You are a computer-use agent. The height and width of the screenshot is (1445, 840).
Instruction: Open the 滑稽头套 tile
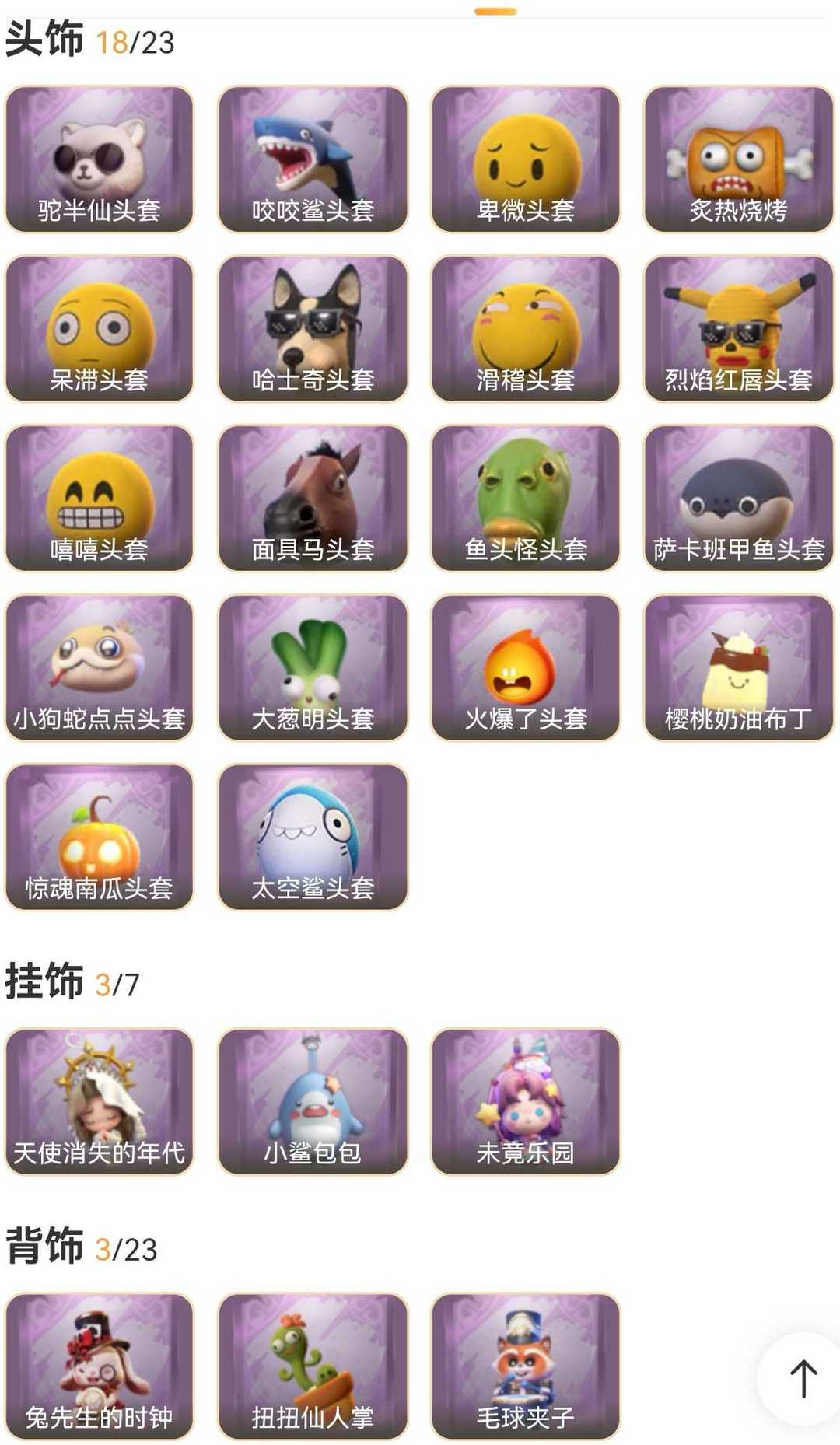tap(526, 329)
